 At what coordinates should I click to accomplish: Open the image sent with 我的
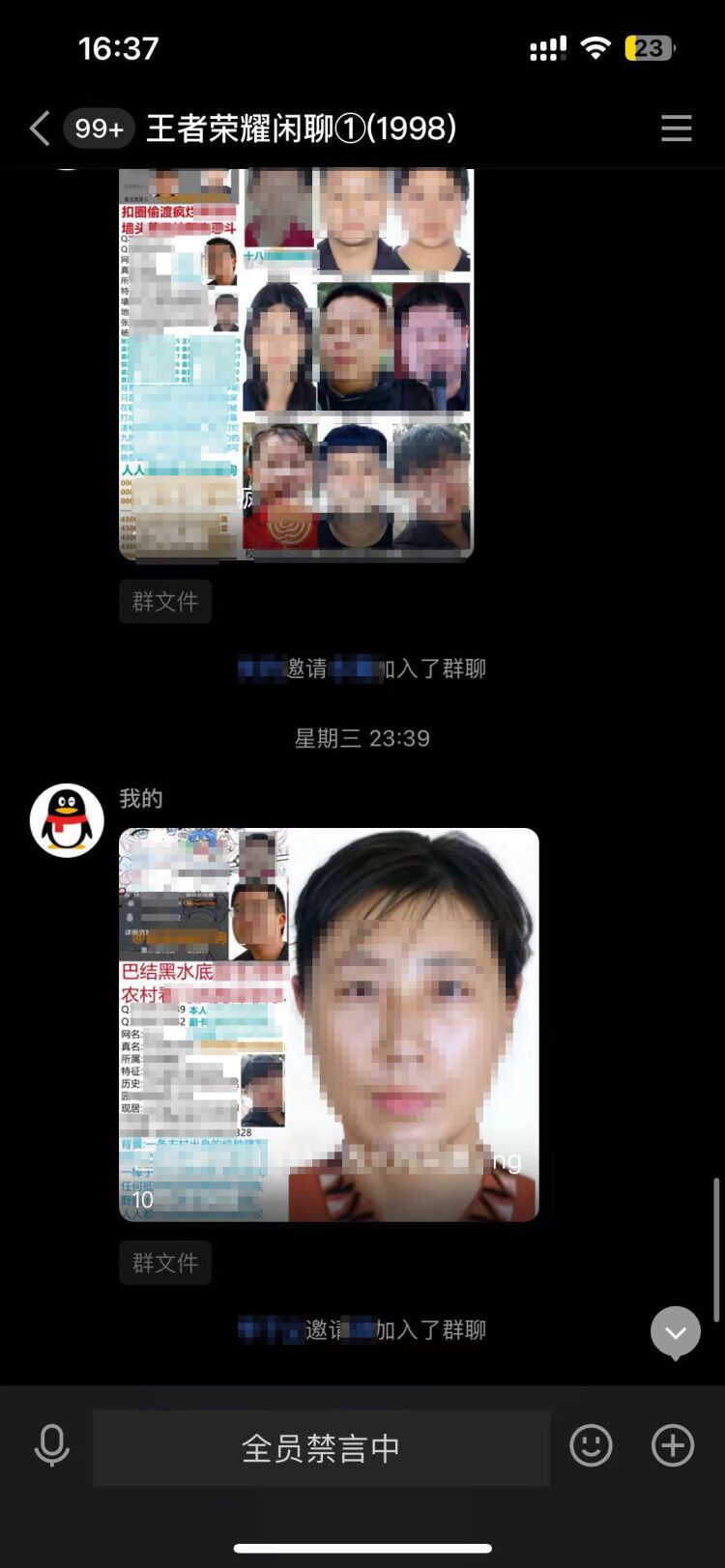coord(329,1024)
